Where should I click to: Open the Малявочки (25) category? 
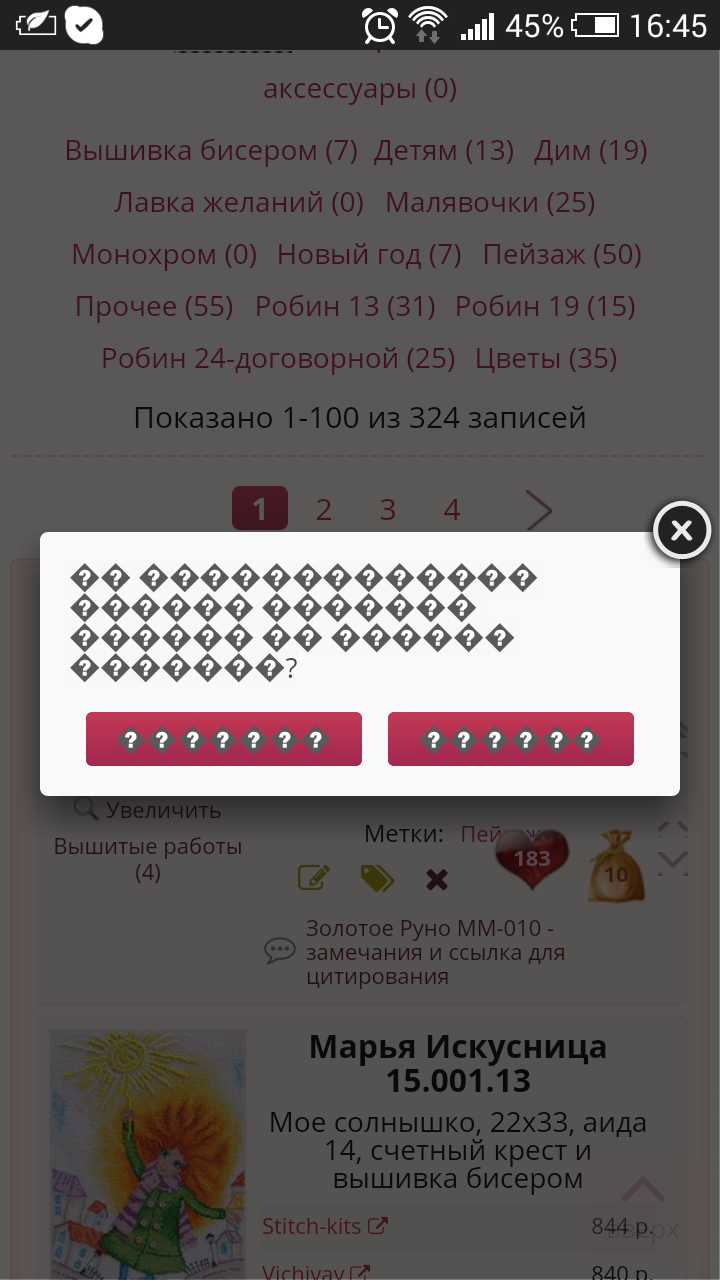[x=490, y=203]
